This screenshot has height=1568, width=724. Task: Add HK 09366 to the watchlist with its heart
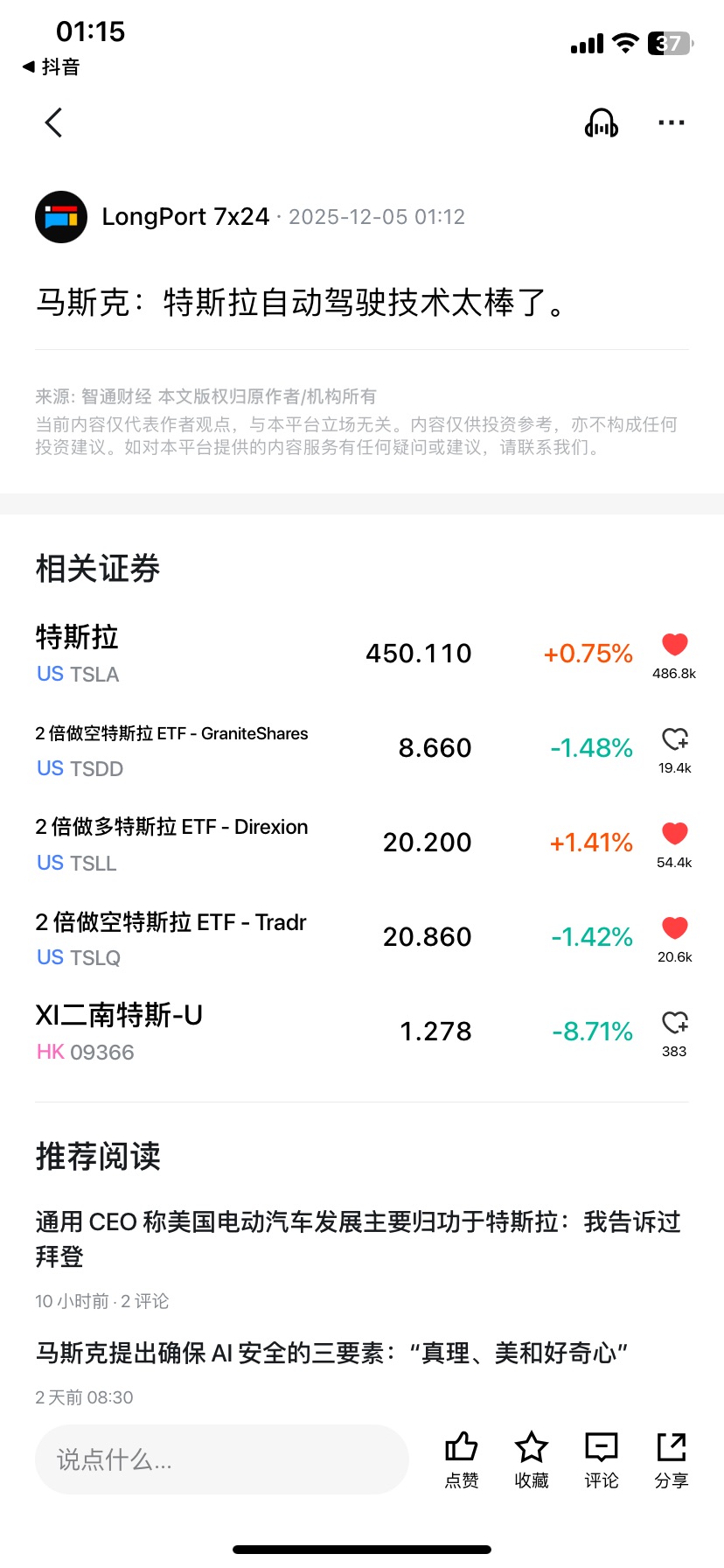674,1024
